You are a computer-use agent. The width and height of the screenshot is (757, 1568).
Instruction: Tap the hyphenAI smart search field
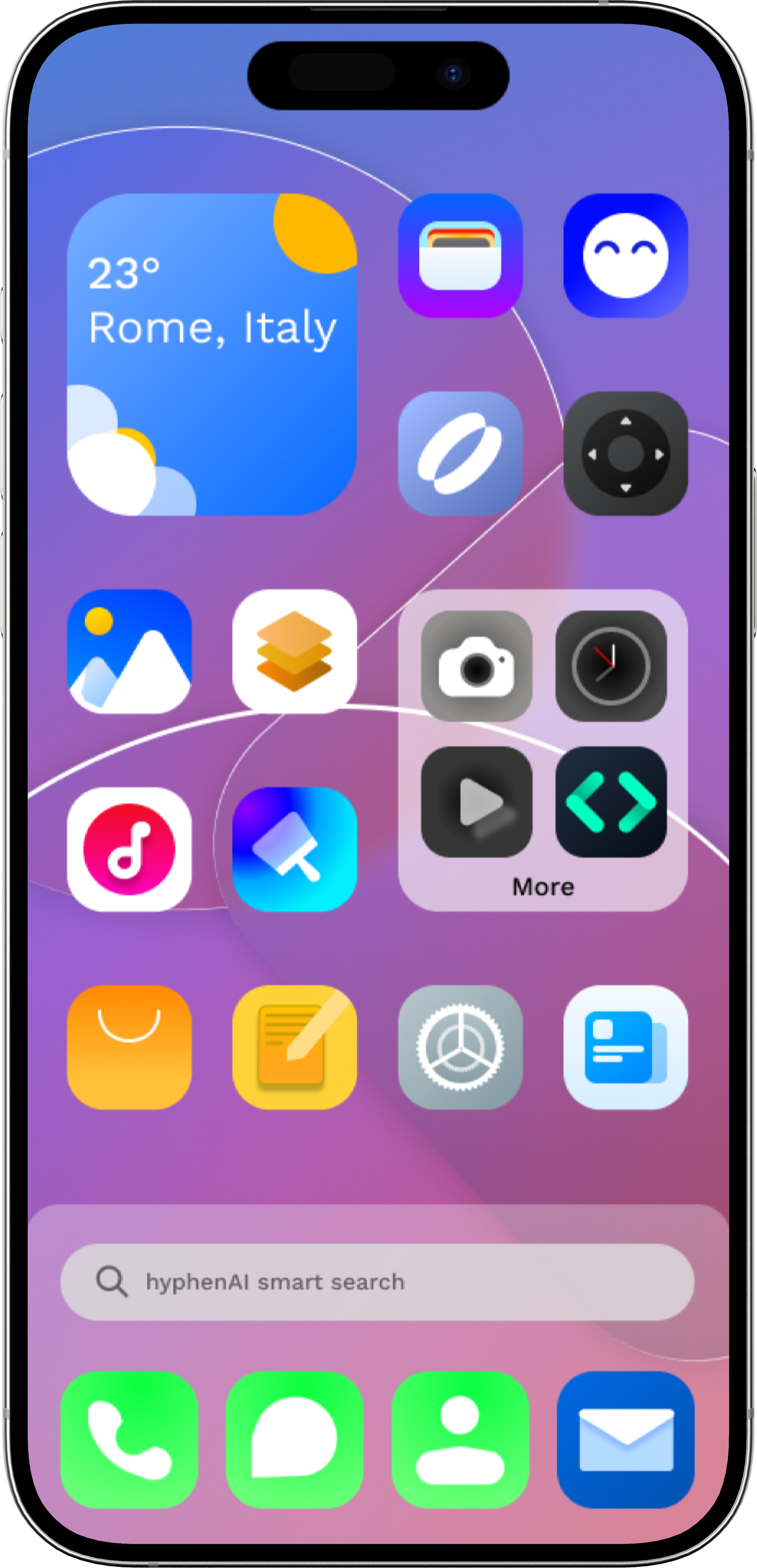(377, 1282)
